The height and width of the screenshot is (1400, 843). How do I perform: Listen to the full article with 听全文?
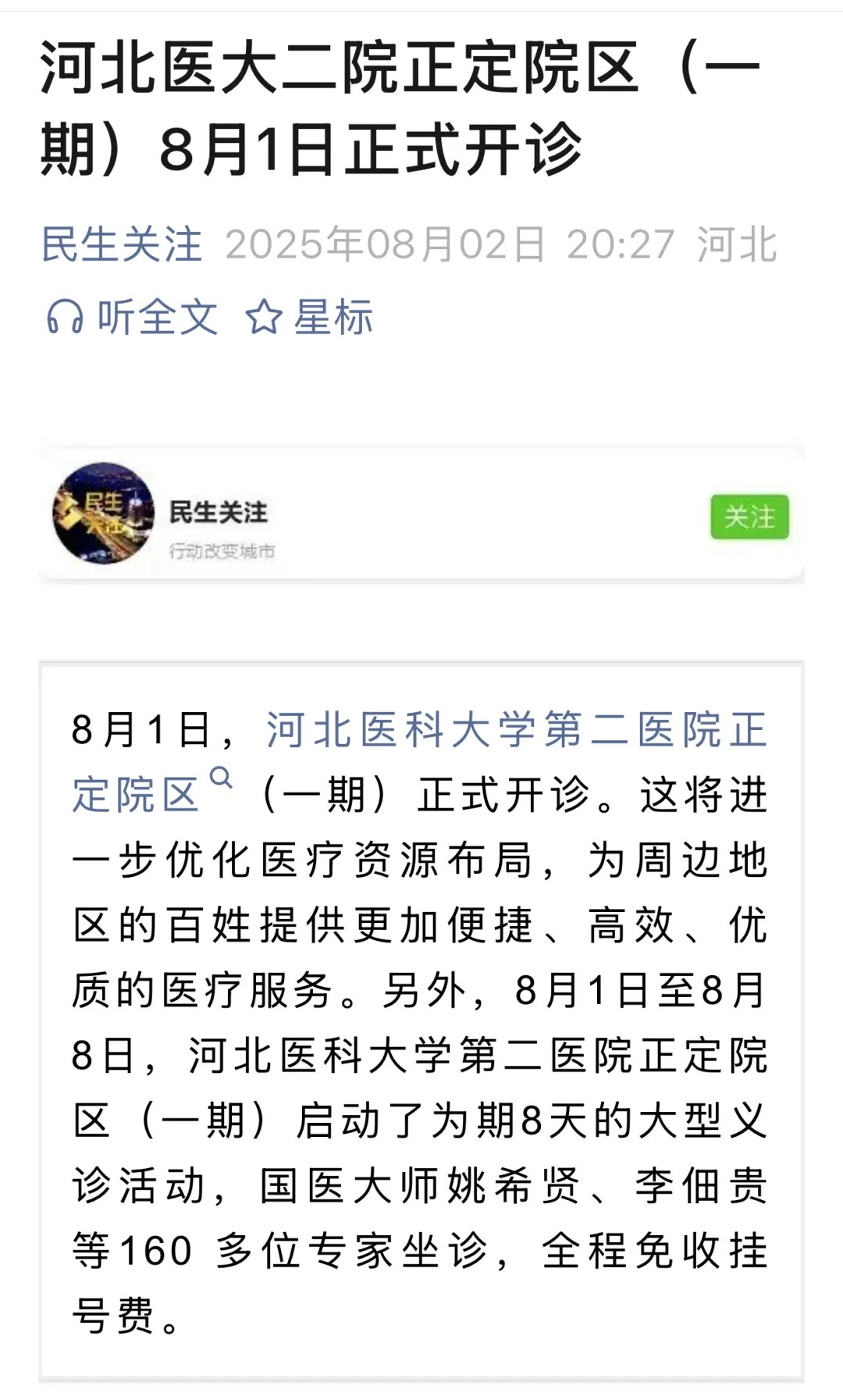[133, 317]
